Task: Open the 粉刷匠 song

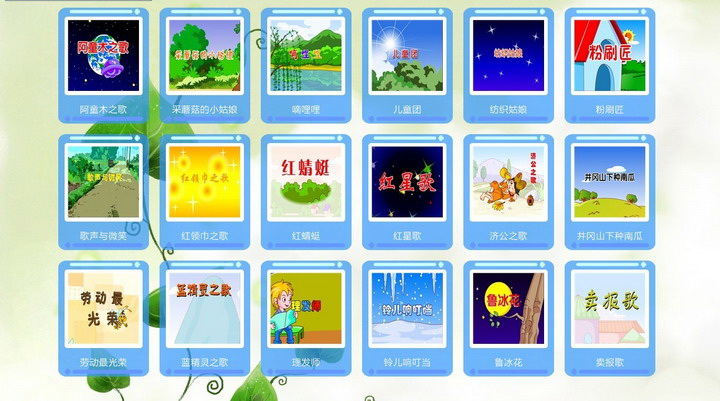Action: [609, 55]
